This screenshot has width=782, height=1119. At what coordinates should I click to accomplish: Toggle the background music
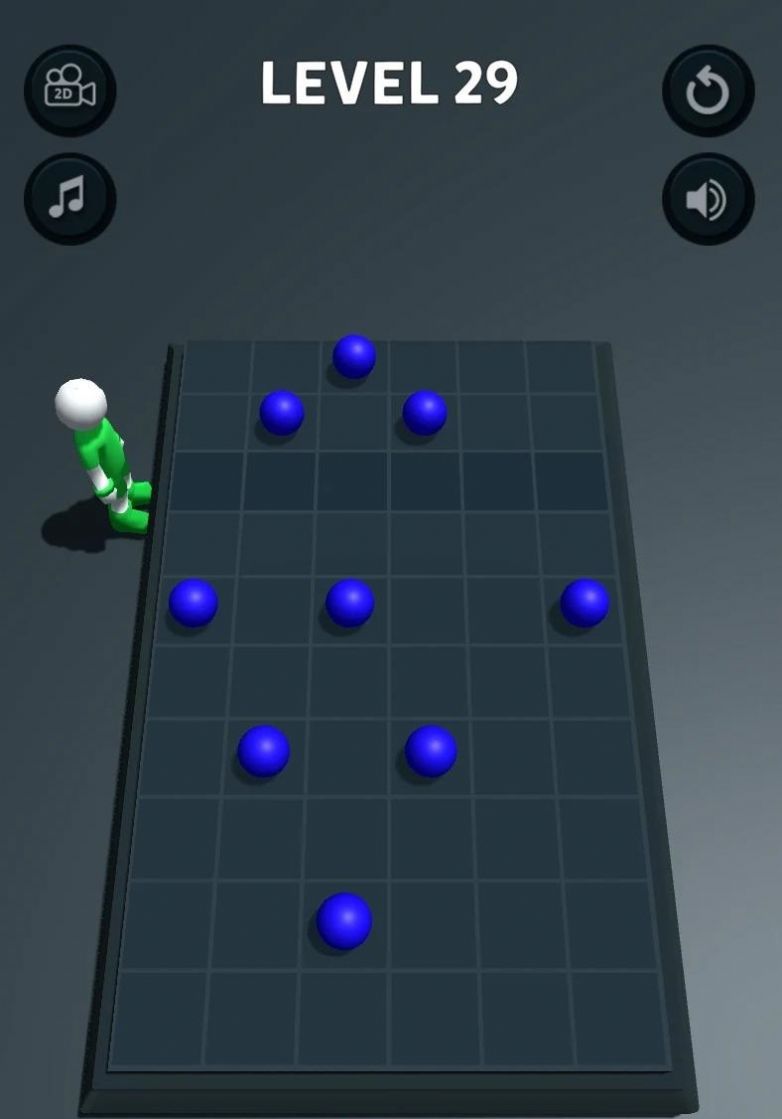(x=70, y=198)
